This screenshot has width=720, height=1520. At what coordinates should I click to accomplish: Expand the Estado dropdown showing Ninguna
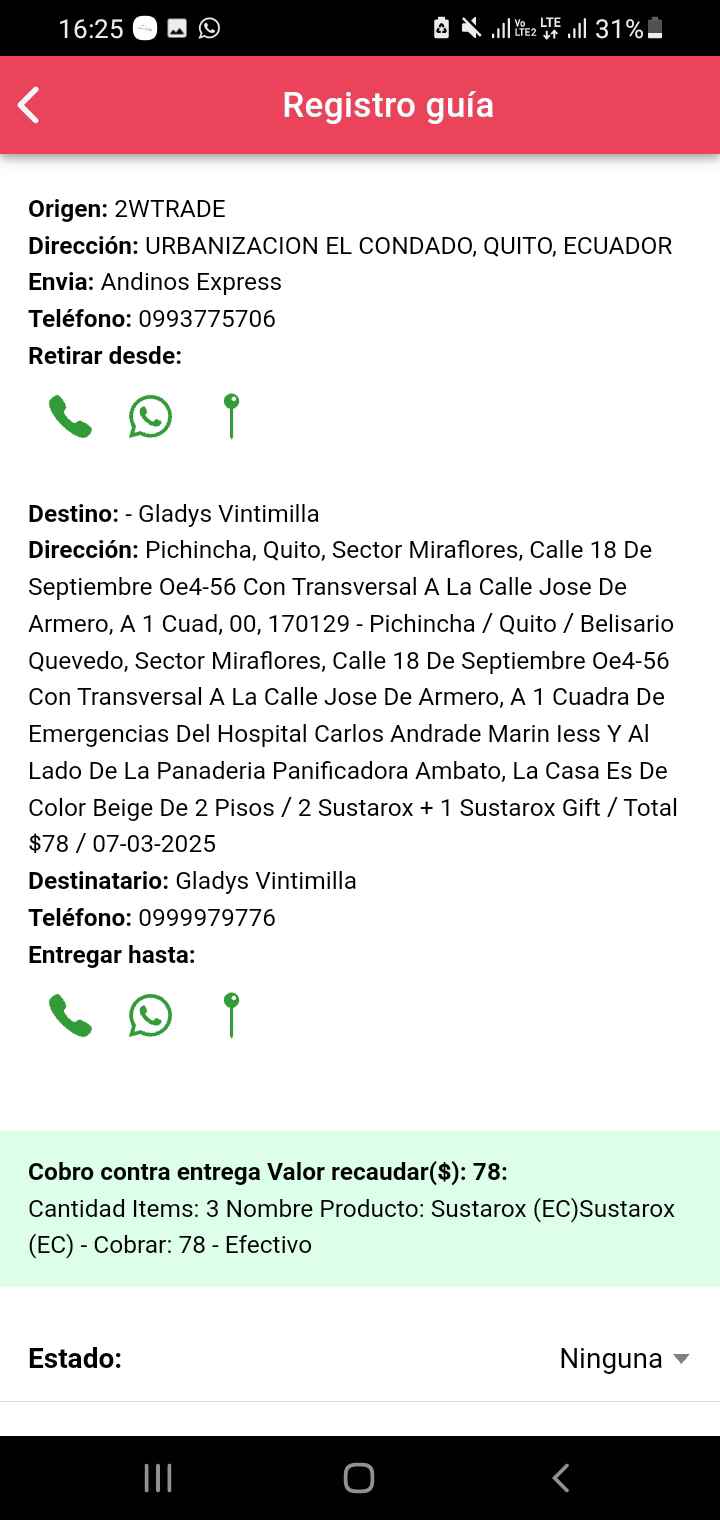(x=624, y=1358)
